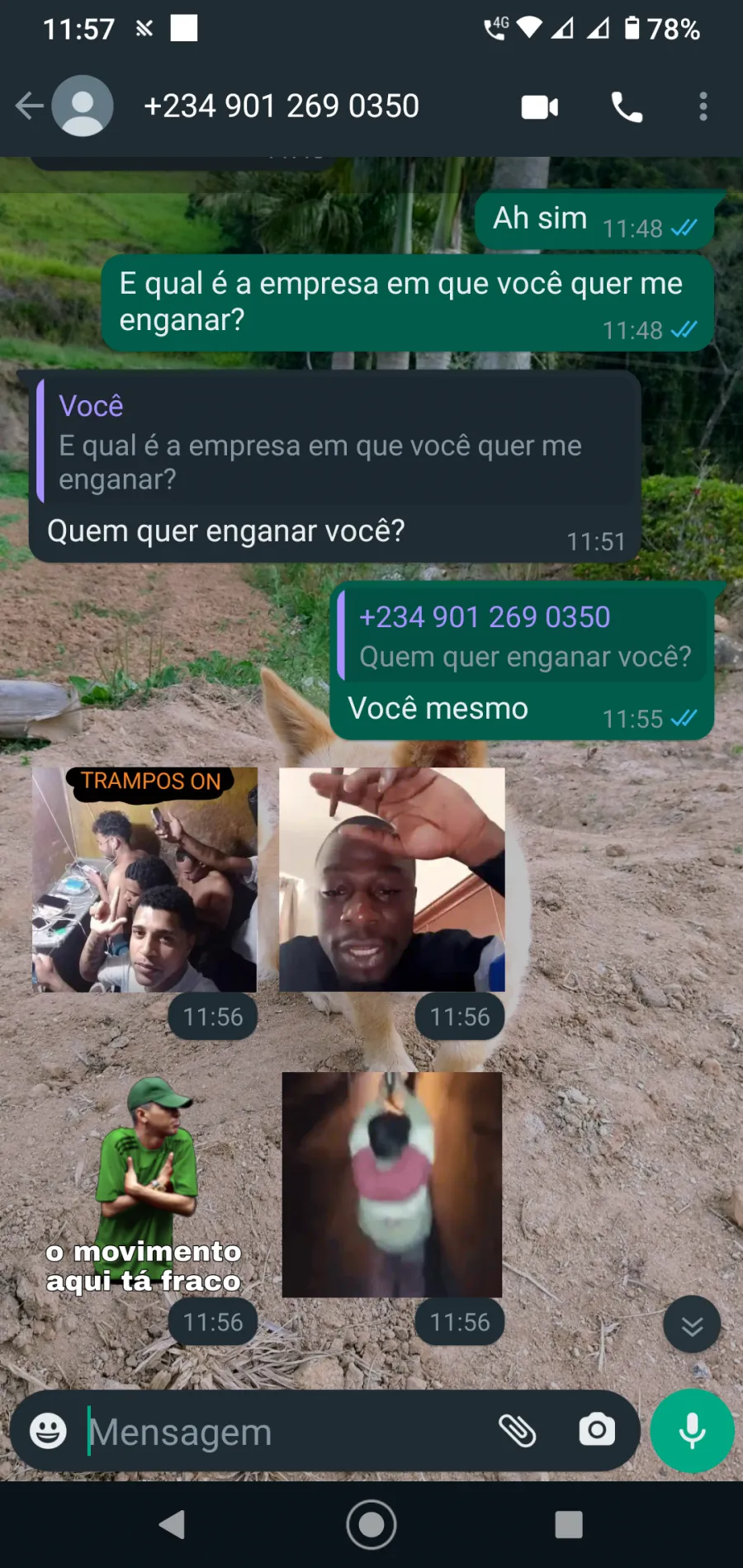Go back to the chat list
743x1568 pixels.
[x=30, y=106]
